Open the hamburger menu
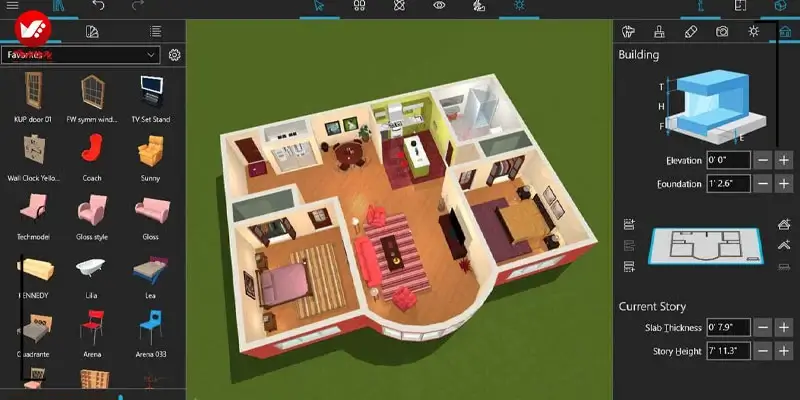The width and height of the screenshot is (800, 400). click(12, 7)
